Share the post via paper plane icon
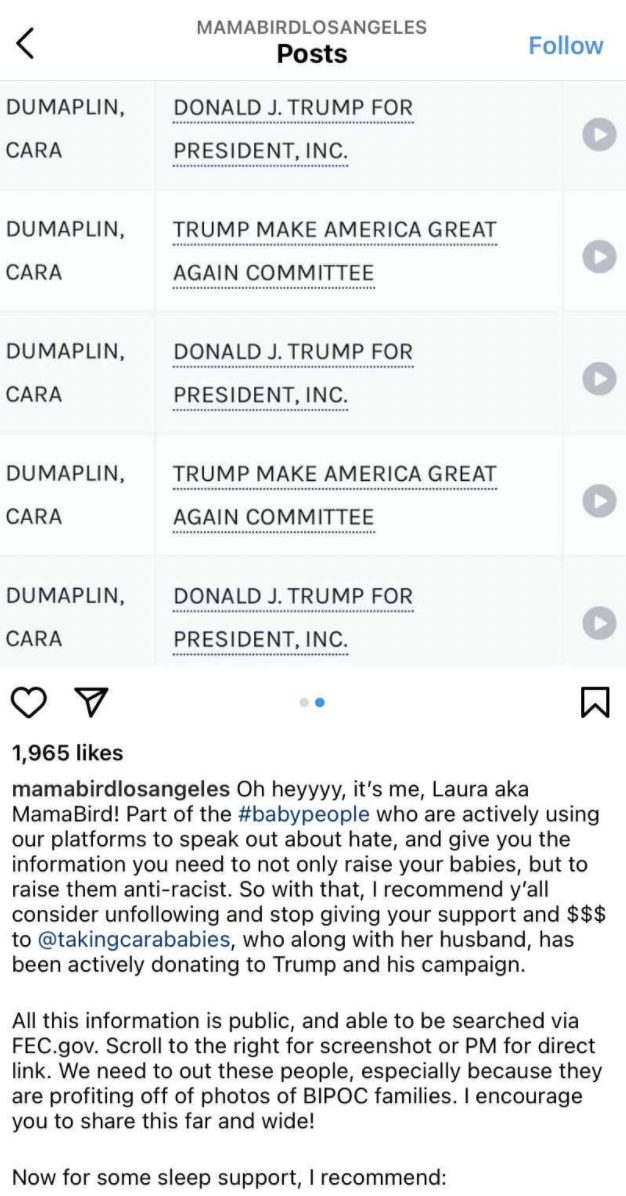Image resolution: width=626 pixels, height=1196 pixels. click(91, 702)
